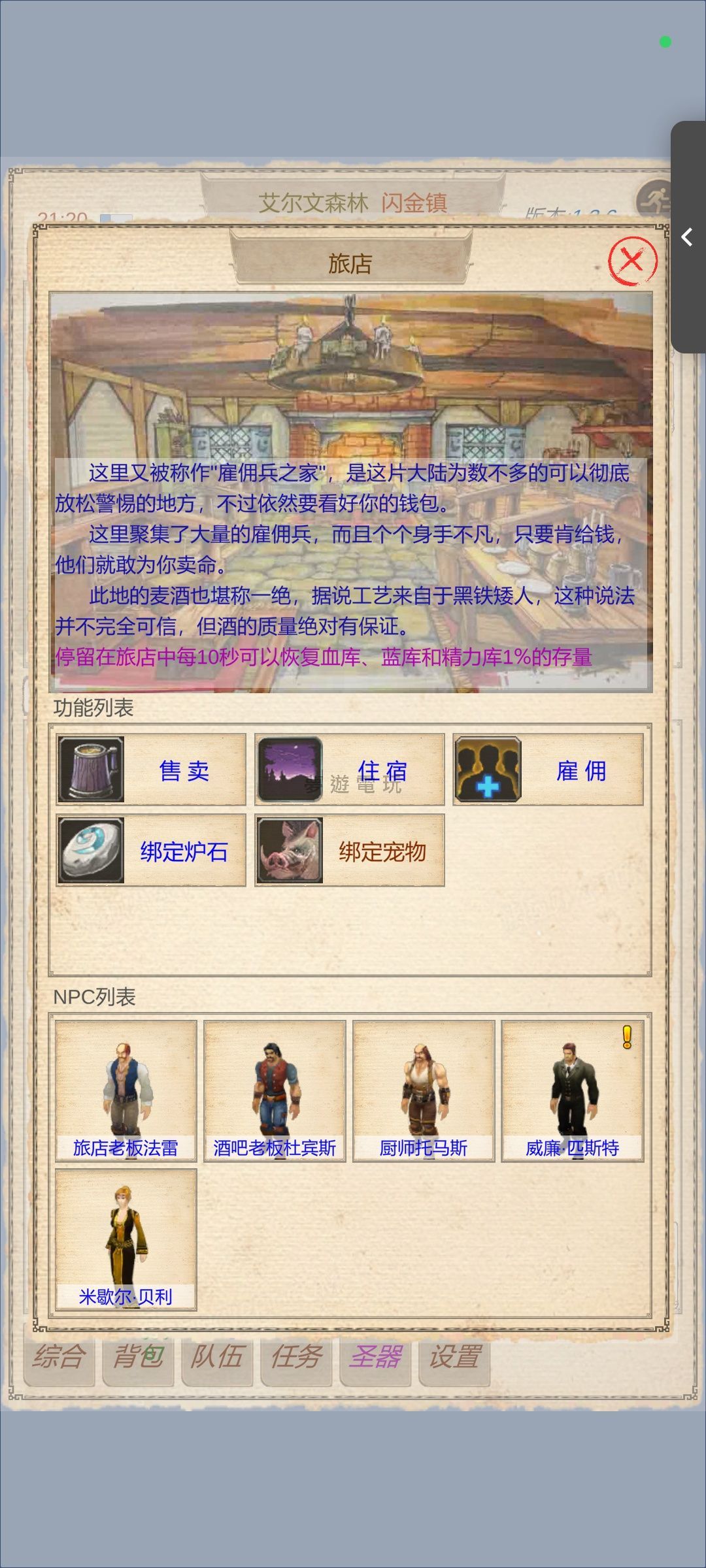
Task: Choose 绑定宠物 to bind pet
Action: [350, 850]
